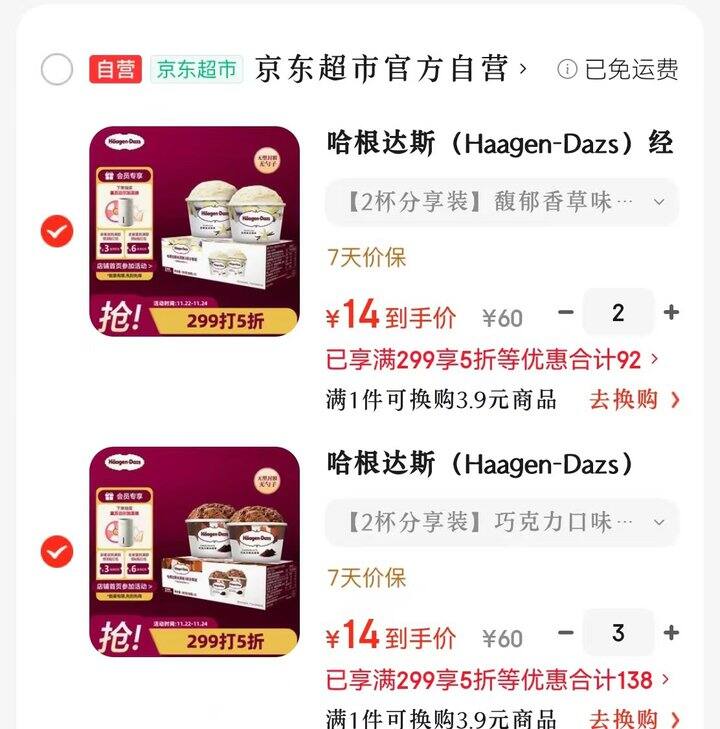Decrease 巧克力口味 quantity by one
Viewport: 720px width, 729px height.
566,633
